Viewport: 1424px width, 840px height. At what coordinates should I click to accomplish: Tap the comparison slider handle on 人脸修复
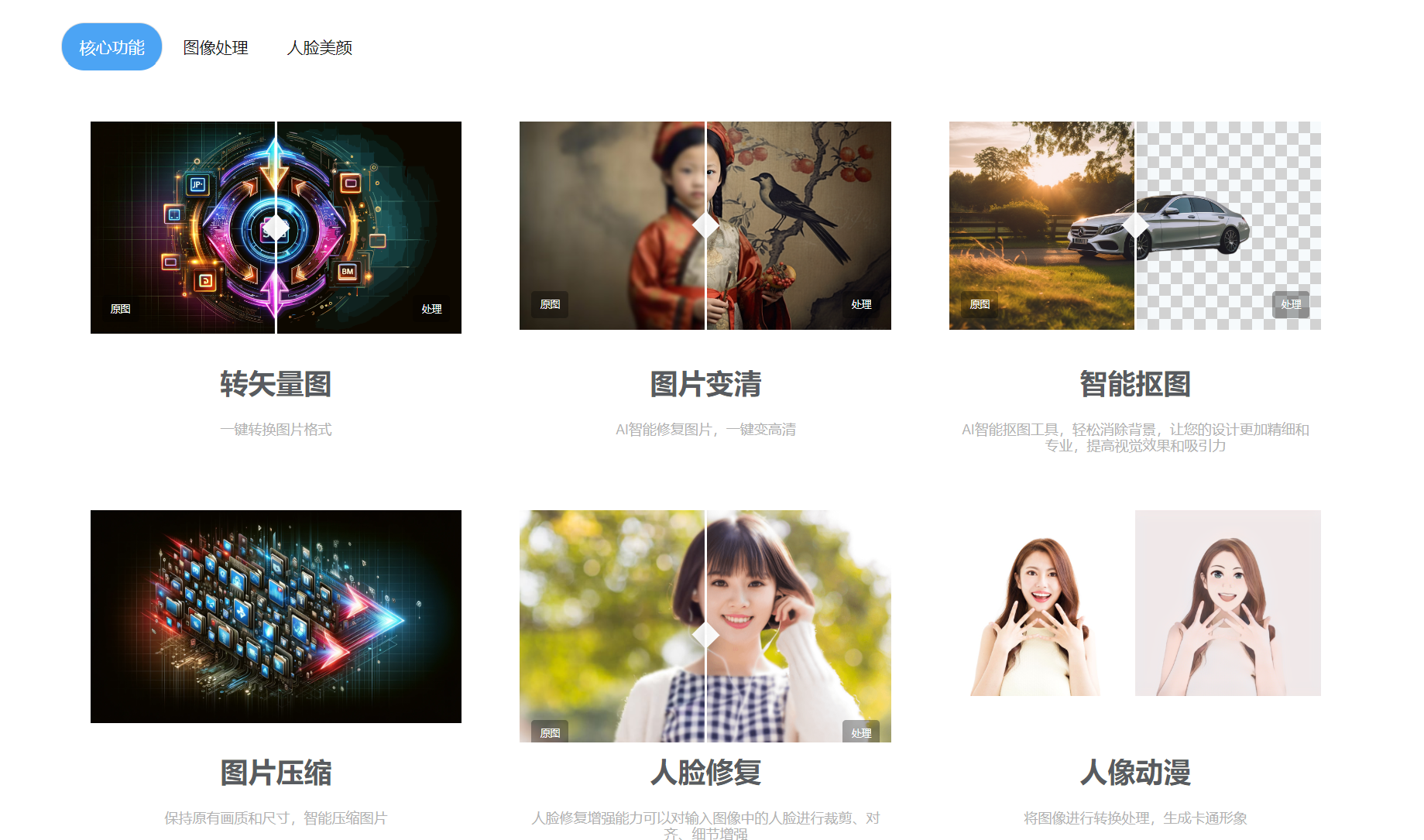[x=705, y=634]
